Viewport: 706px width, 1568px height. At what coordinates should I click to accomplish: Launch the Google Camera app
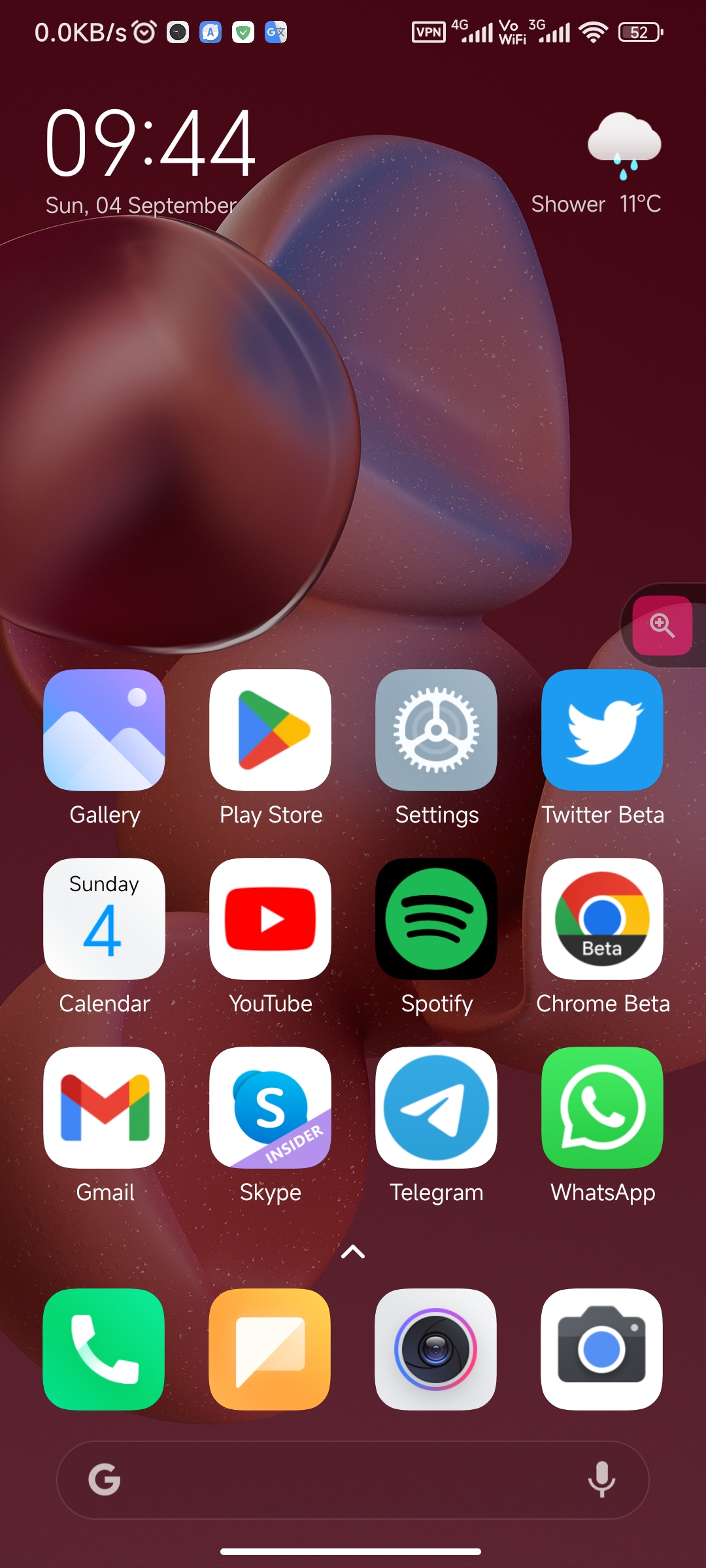click(x=602, y=1349)
